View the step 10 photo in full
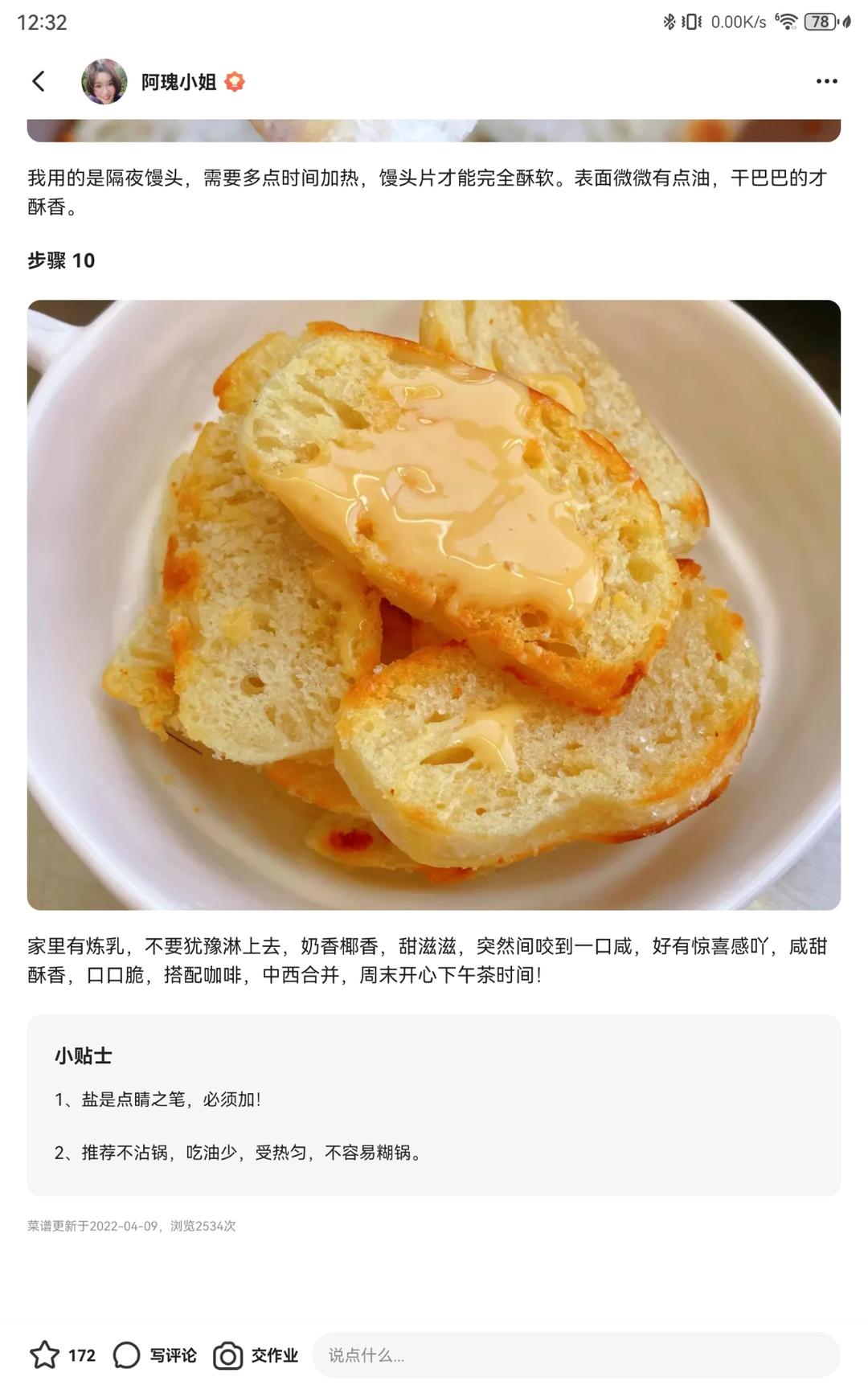The height and width of the screenshot is (1389, 868). (434, 604)
